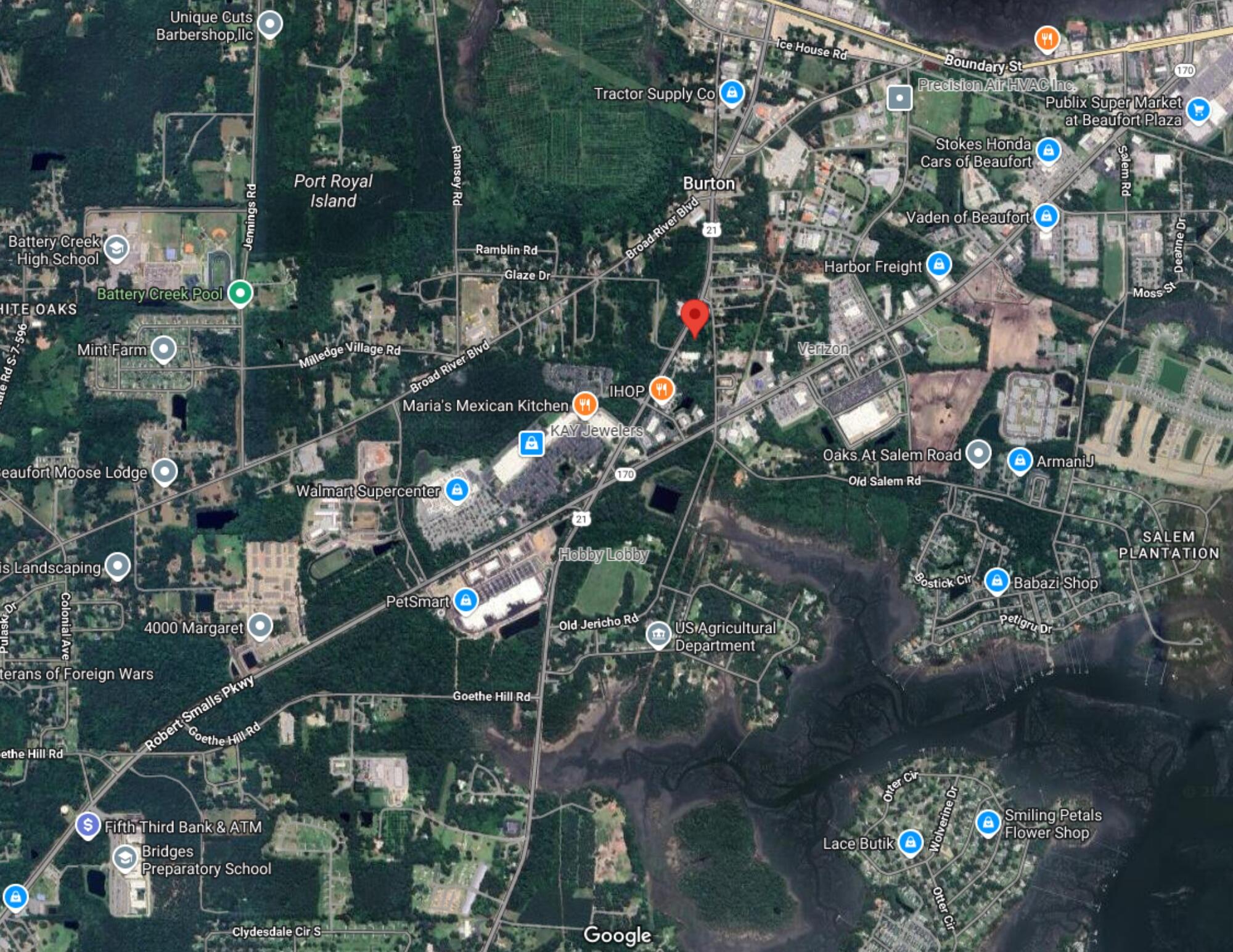Open the Unique Cuts Barbershop pin

pyautogui.click(x=269, y=24)
